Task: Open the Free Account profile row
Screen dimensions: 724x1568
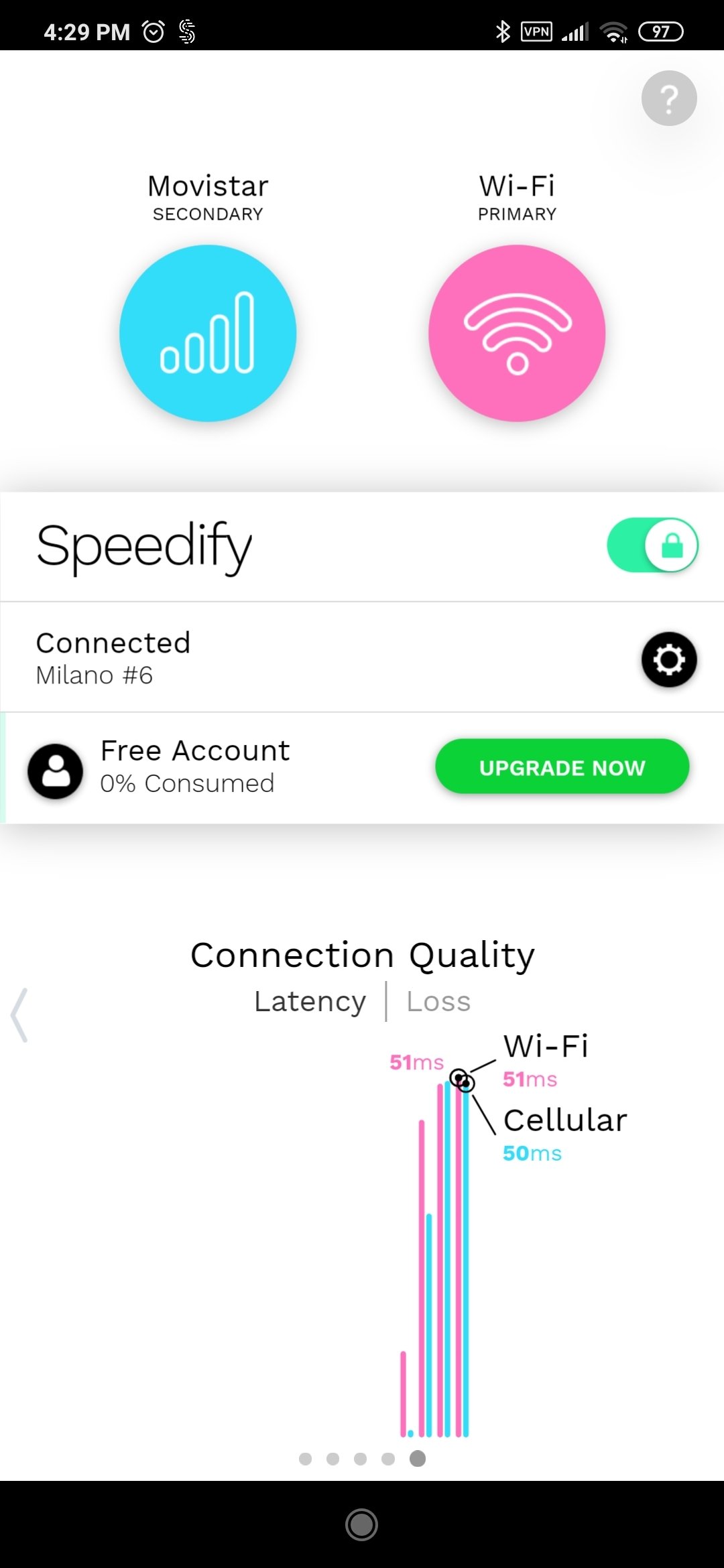Action: [362, 768]
